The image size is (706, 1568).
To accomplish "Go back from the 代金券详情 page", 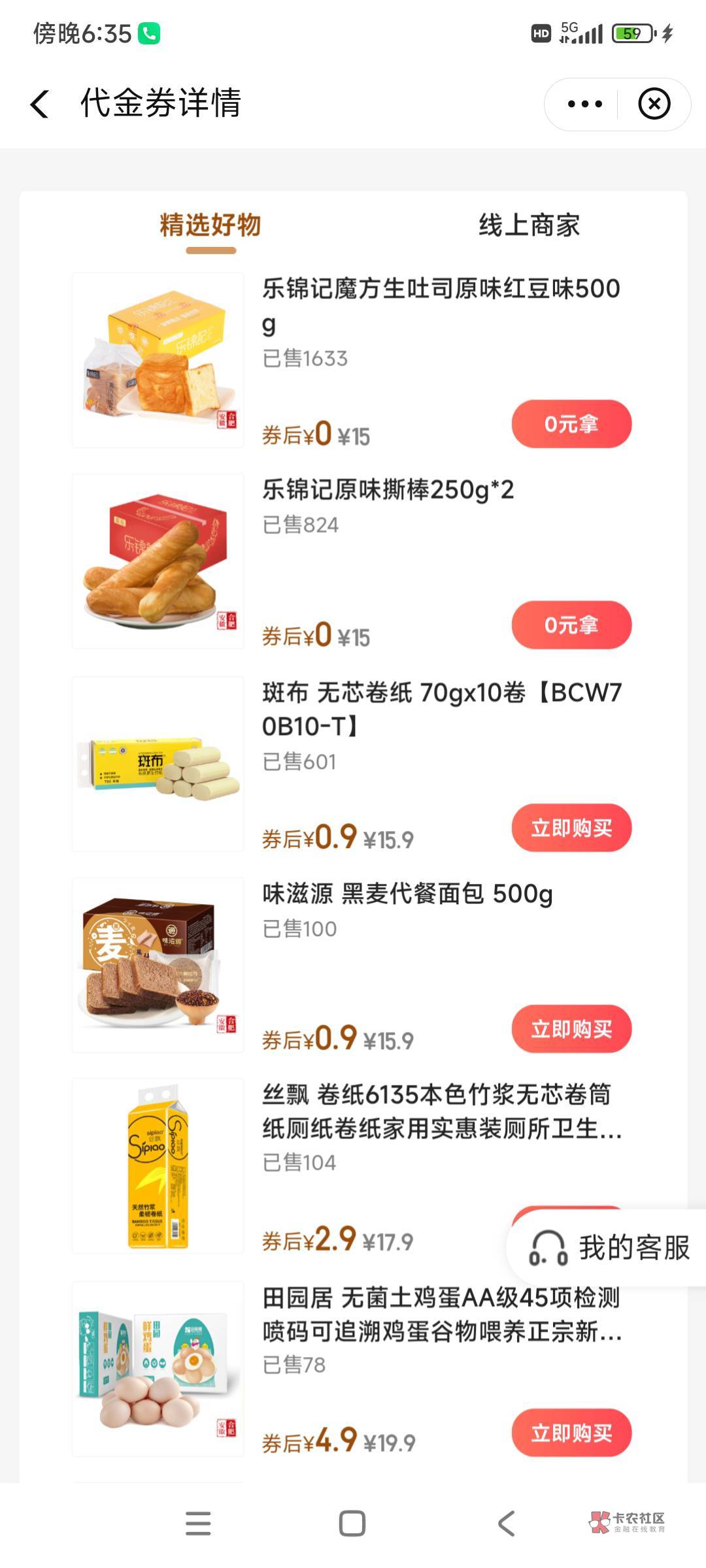I will point(40,104).
